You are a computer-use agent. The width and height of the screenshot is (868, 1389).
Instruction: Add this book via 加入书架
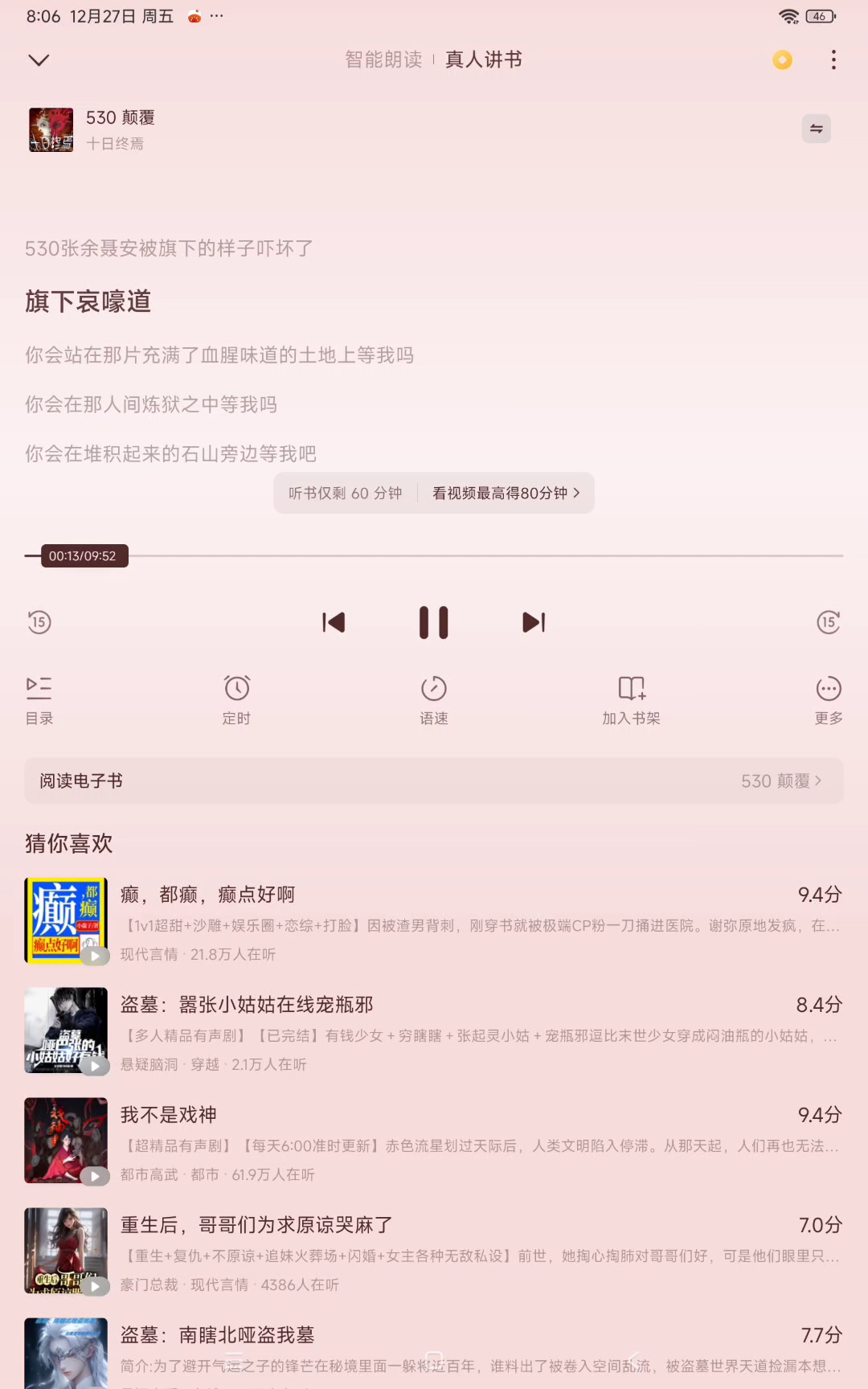tap(631, 699)
